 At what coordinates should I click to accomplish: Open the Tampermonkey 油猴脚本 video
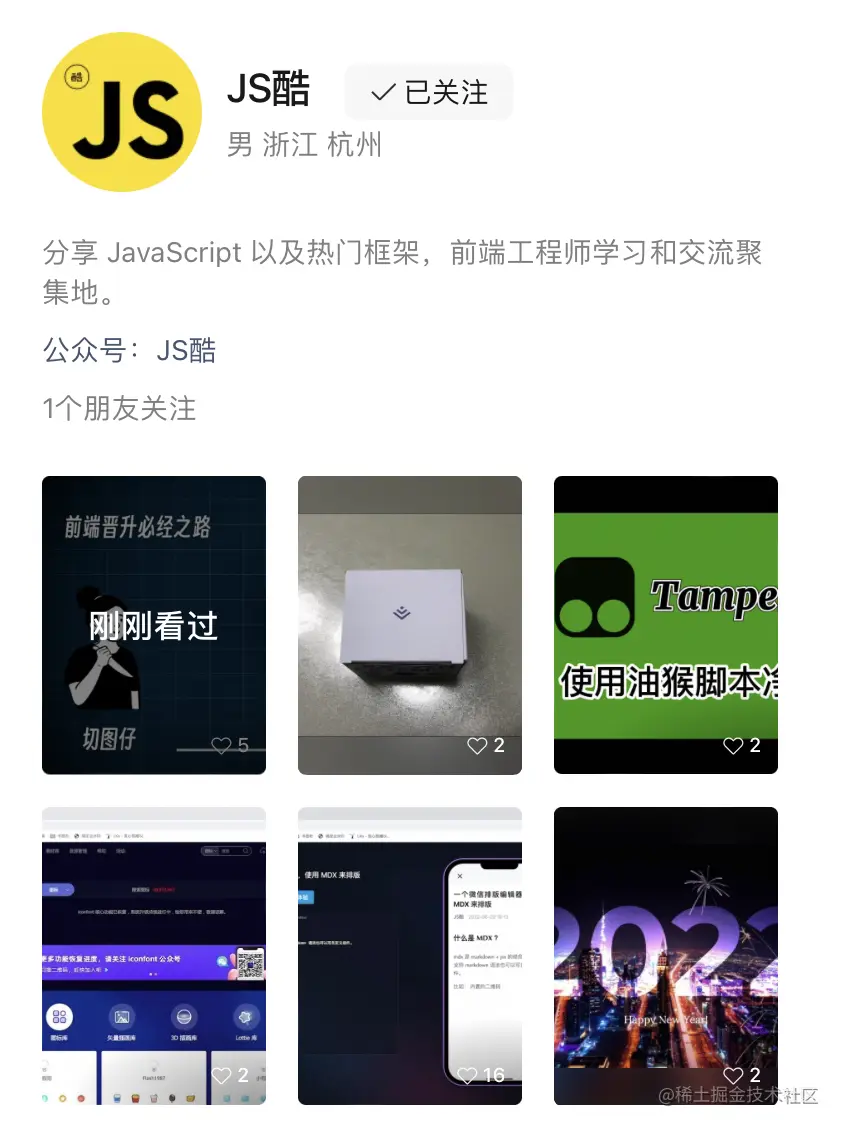tap(666, 625)
